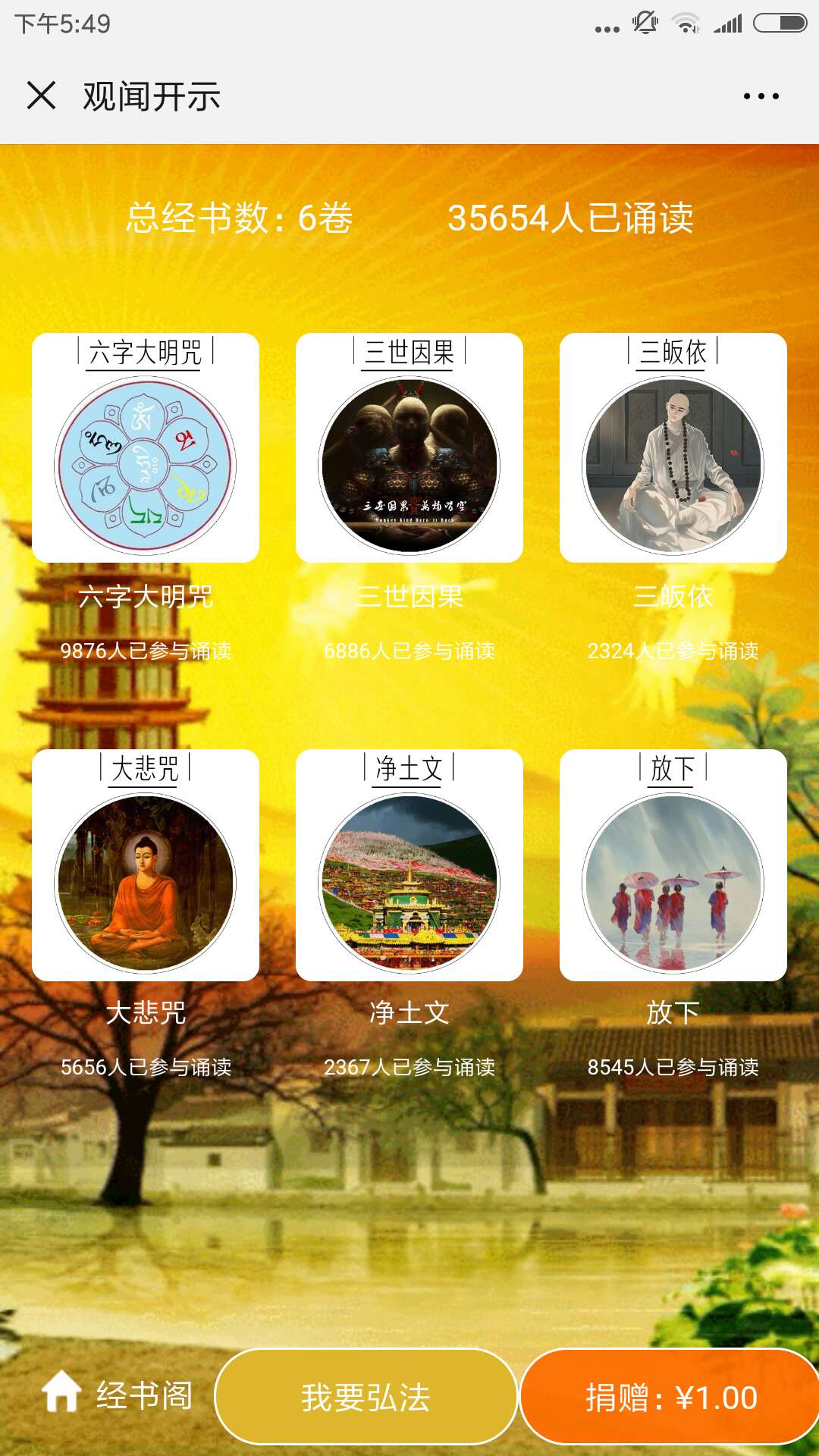Open the three-dot overflow menu
This screenshot has height=1456, width=819.
(761, 96)
